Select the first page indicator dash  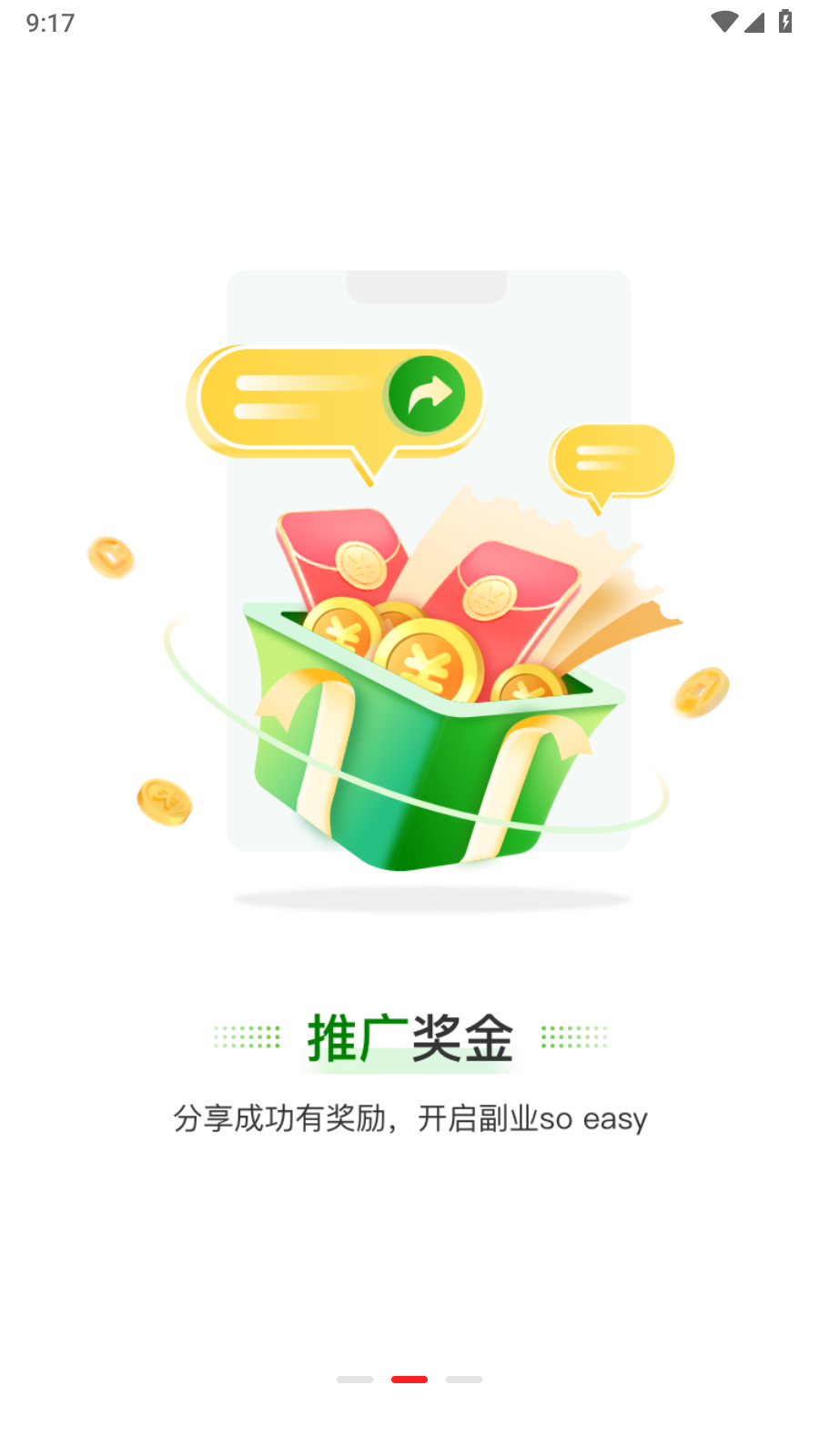click(355, 1380)
